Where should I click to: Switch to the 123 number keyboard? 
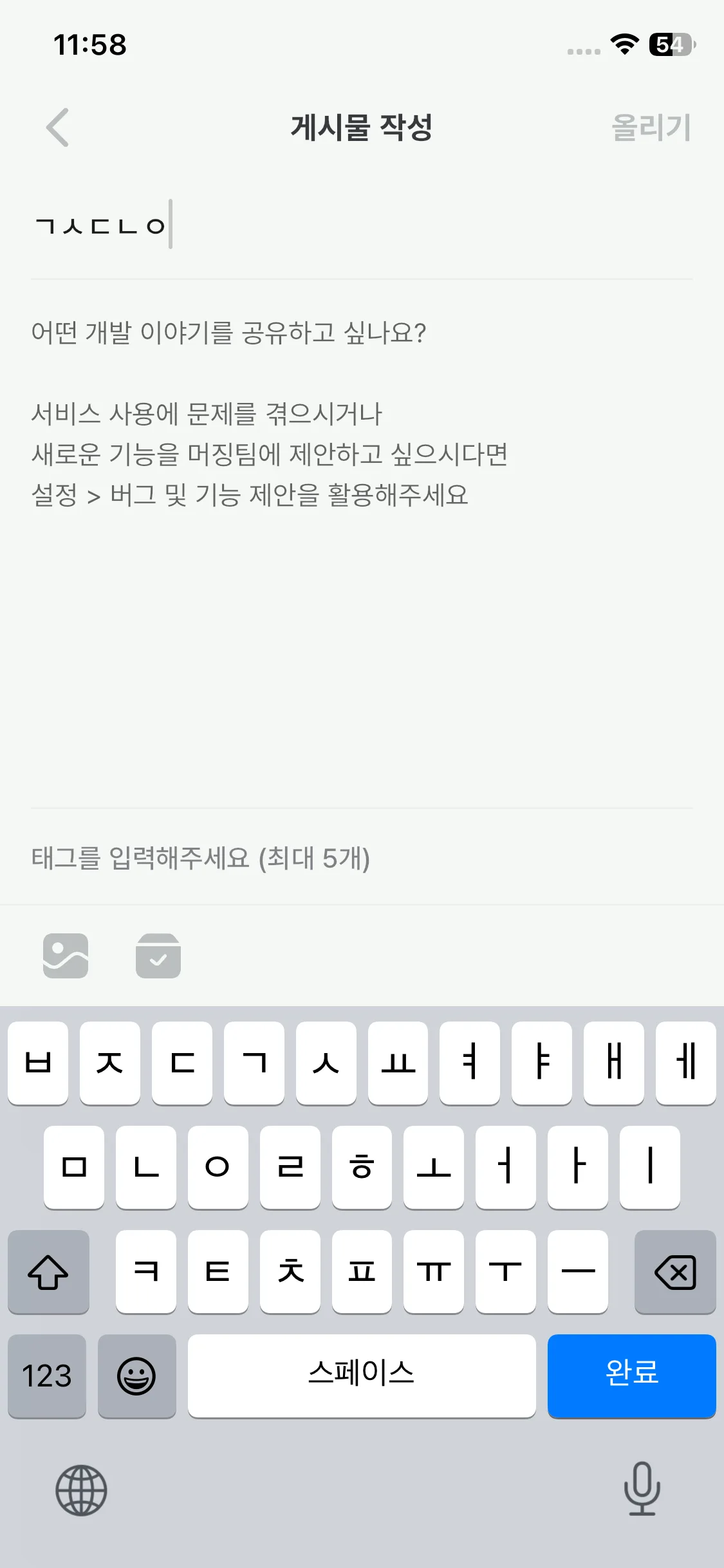pyautogui.click(x=47, y=1376)
